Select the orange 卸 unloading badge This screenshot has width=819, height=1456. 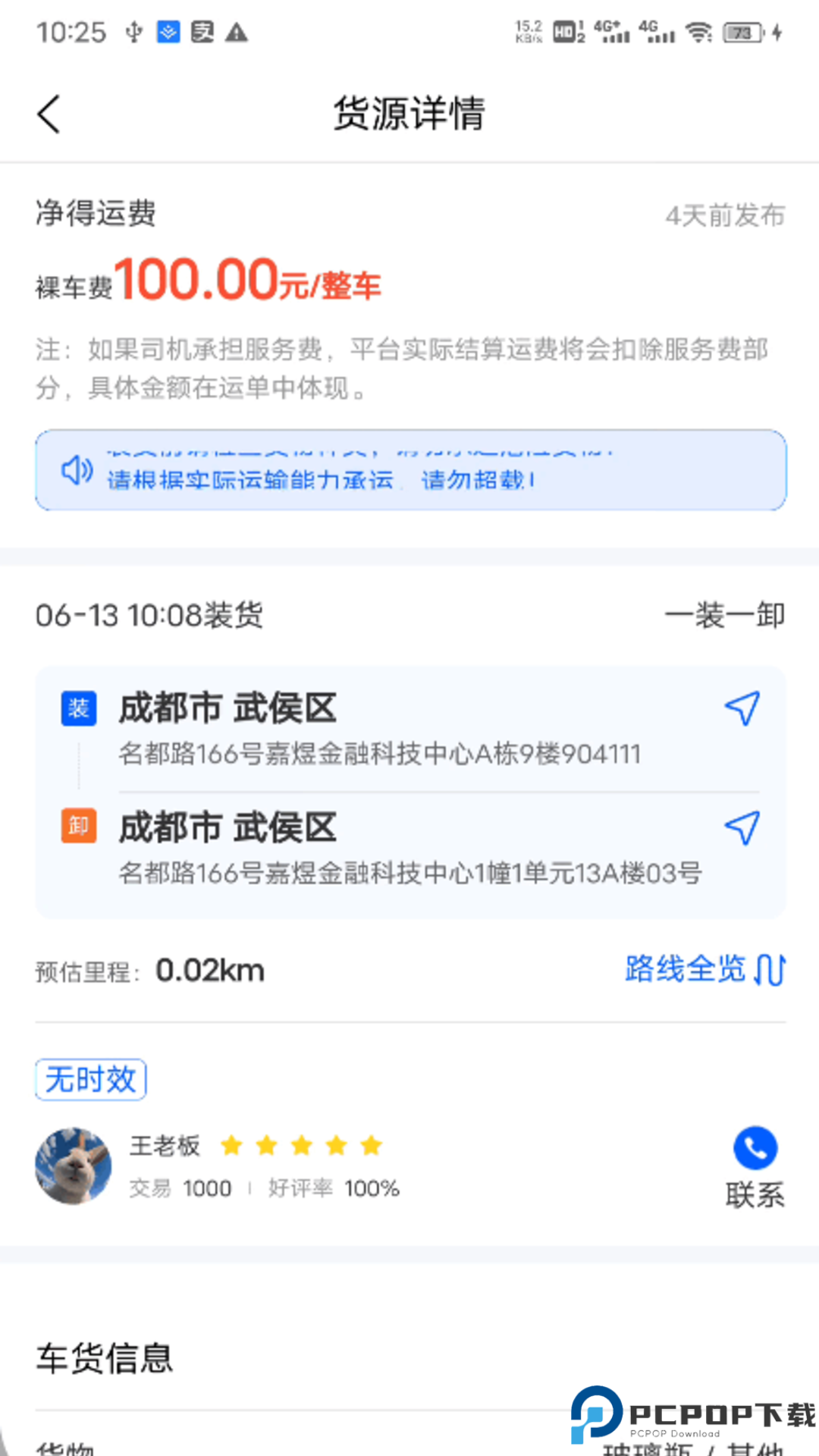point(79,826)
